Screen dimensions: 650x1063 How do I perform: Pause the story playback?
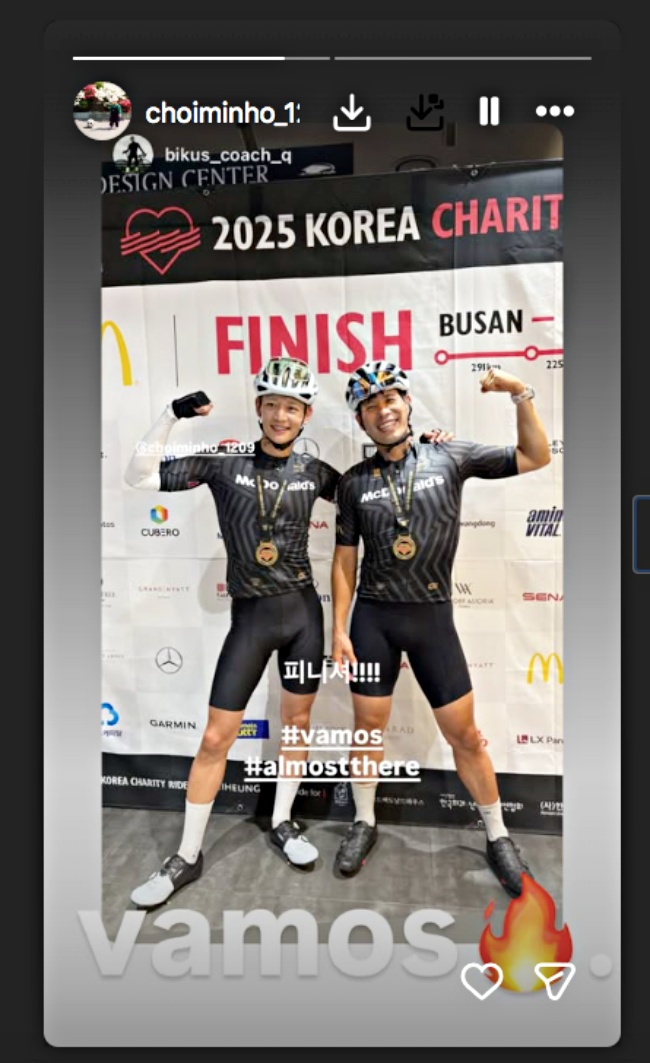pos(489,111)
